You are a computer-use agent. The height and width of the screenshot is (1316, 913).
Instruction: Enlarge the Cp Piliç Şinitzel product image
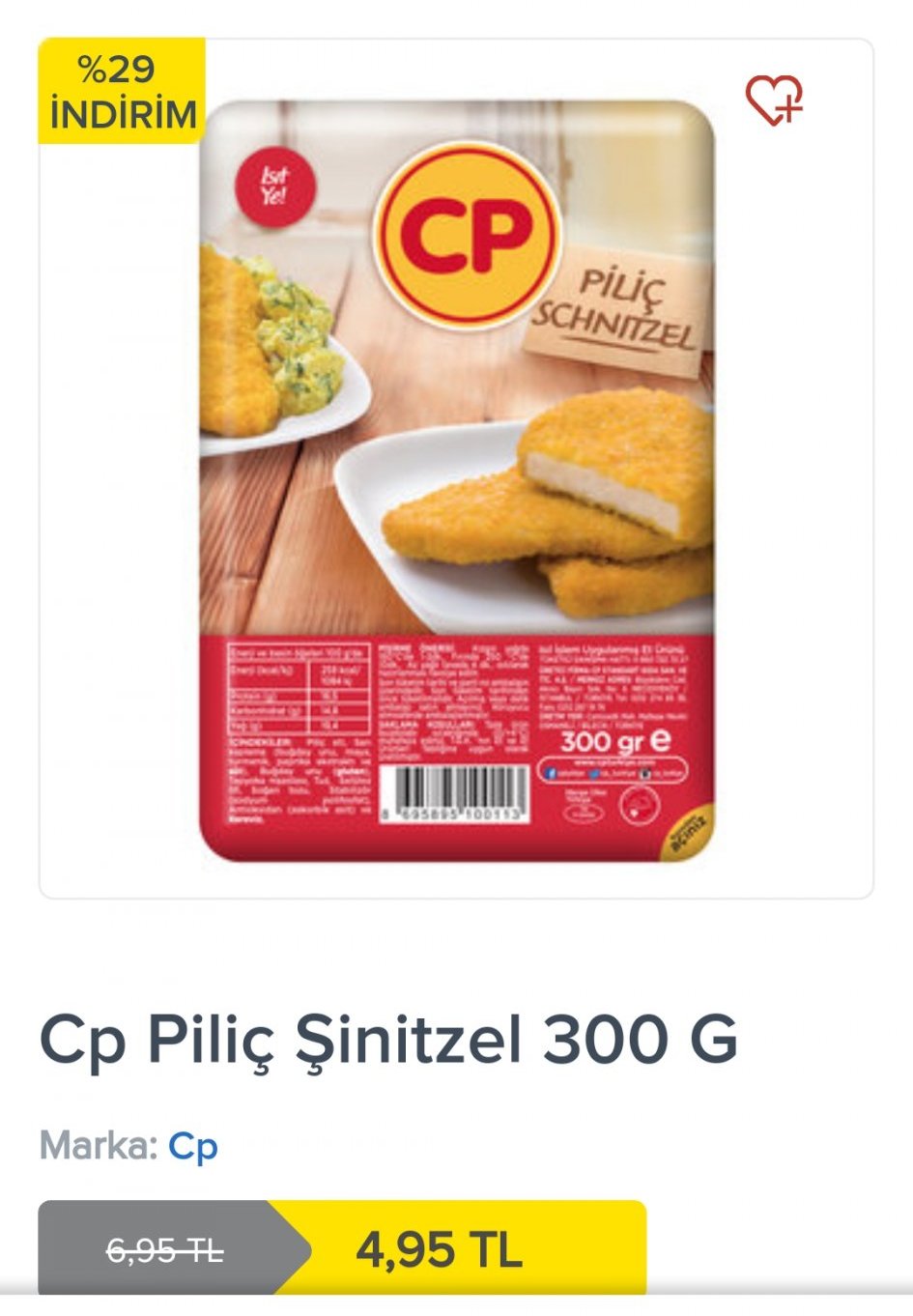(x=457, y=480)
